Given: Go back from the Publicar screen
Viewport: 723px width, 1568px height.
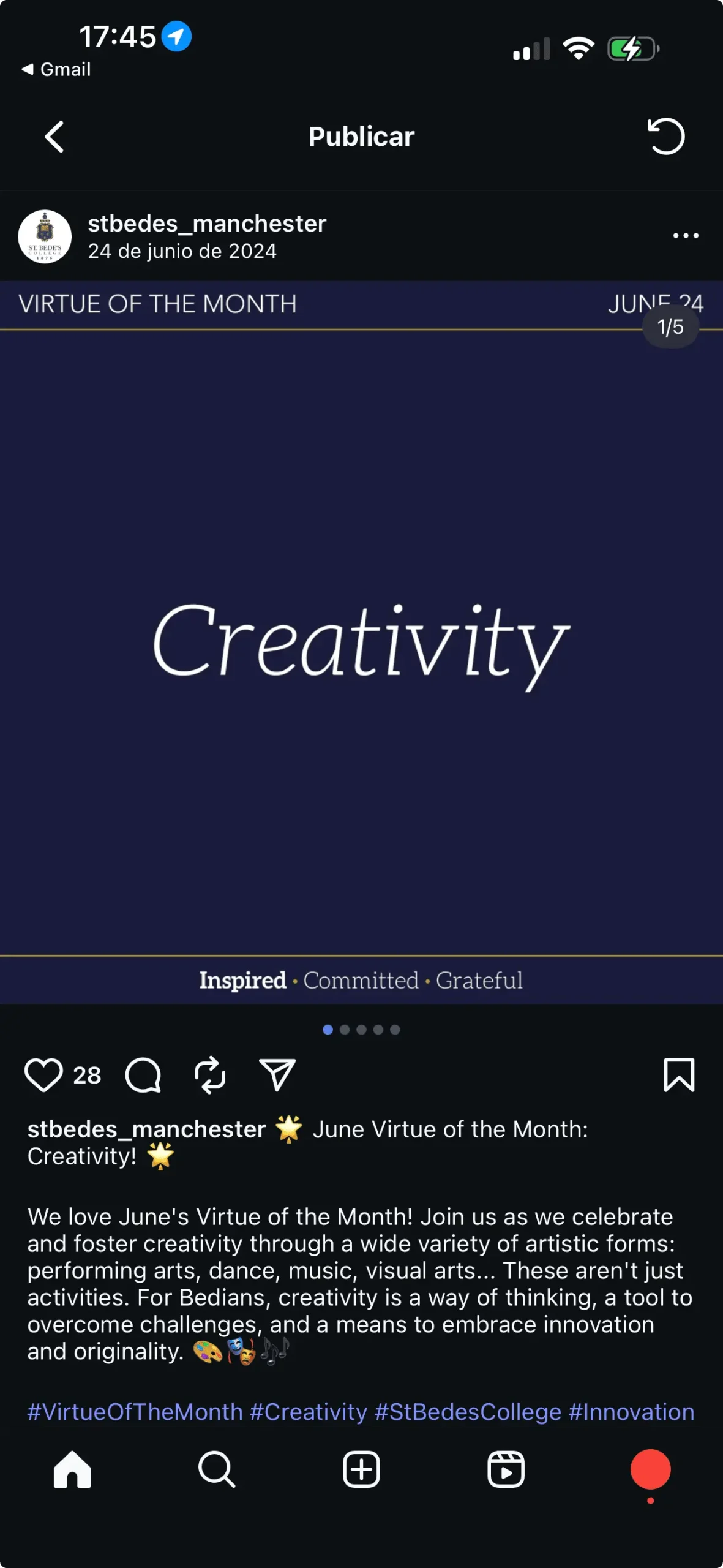Looking at the screenshot, I should click(55, 136).
